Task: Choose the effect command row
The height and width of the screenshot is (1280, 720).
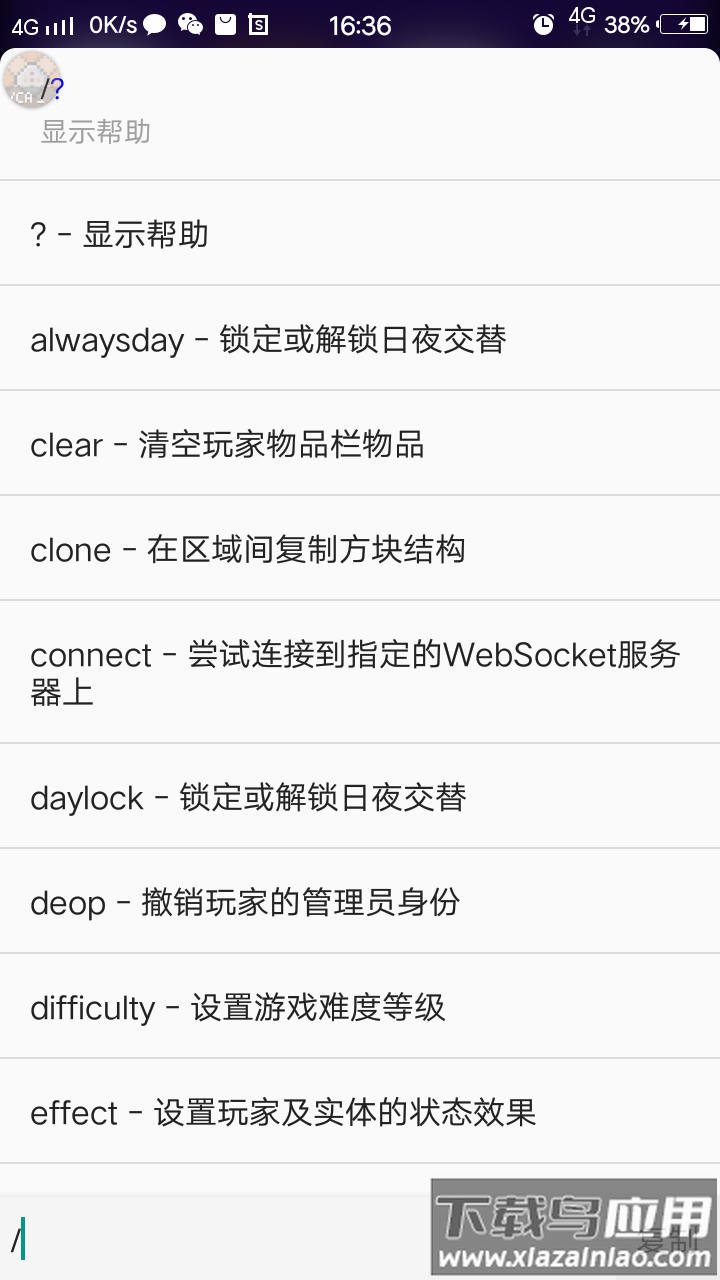Action: pyautogui.click(x=360, y=1112)
